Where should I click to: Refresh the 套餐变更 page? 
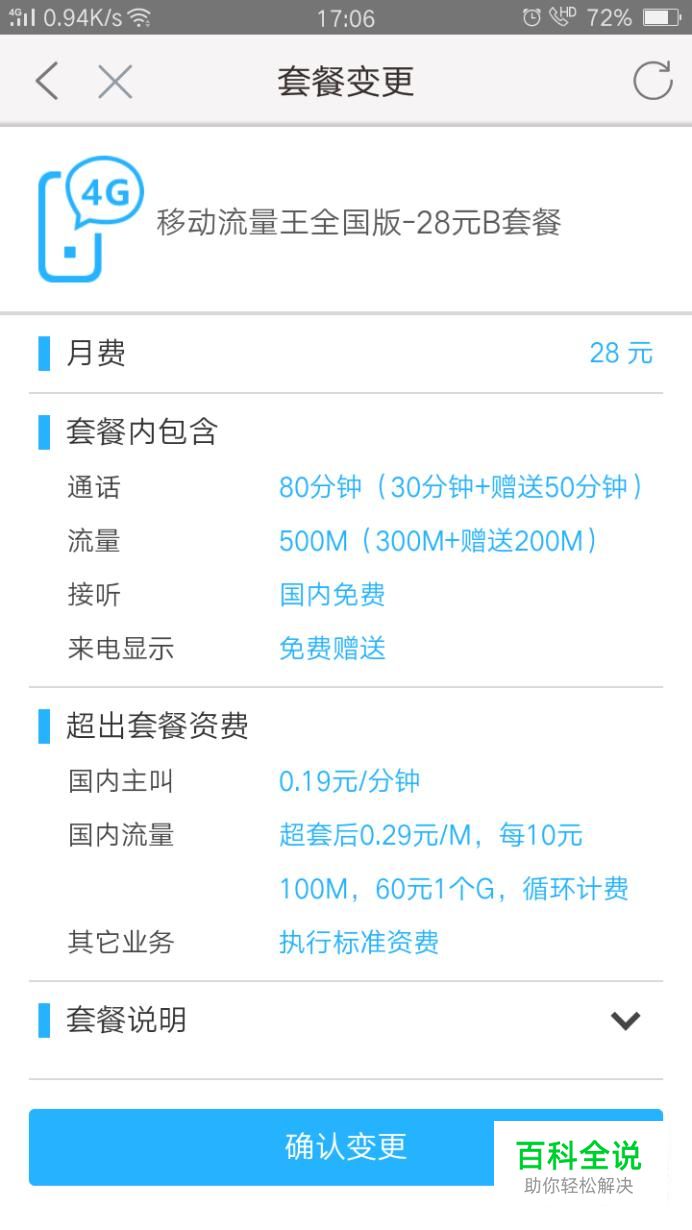(x=652, y=81)
